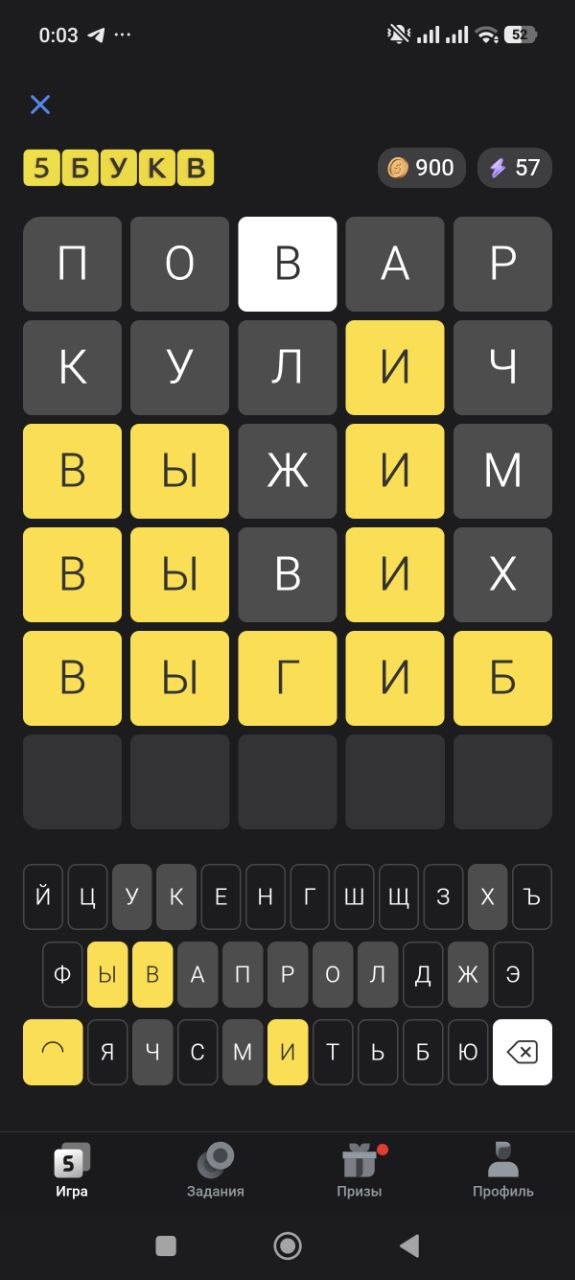Tap the Е key on the keyboard

tap(221, 897)
